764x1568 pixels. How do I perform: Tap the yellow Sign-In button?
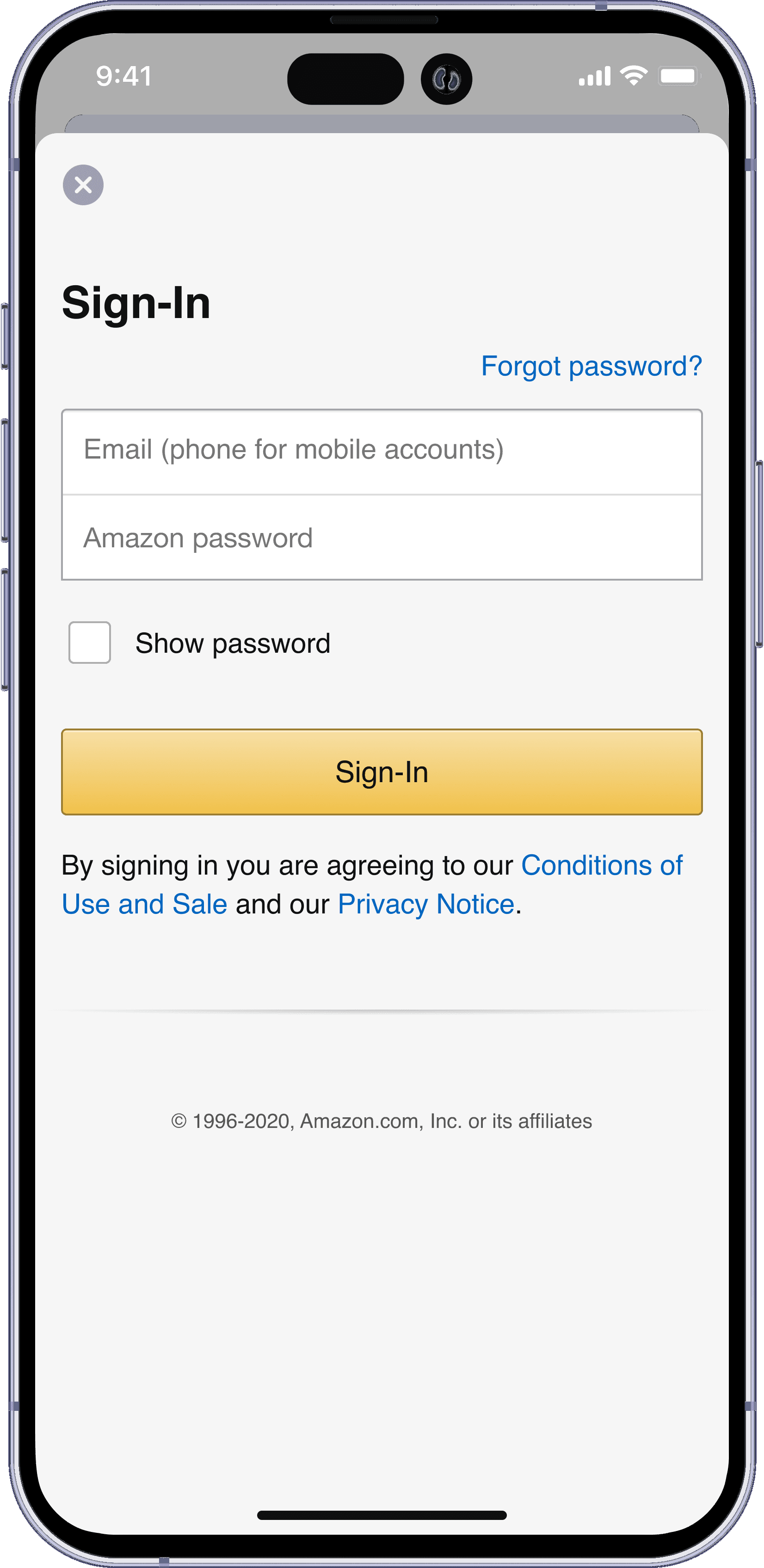[382, 772]
